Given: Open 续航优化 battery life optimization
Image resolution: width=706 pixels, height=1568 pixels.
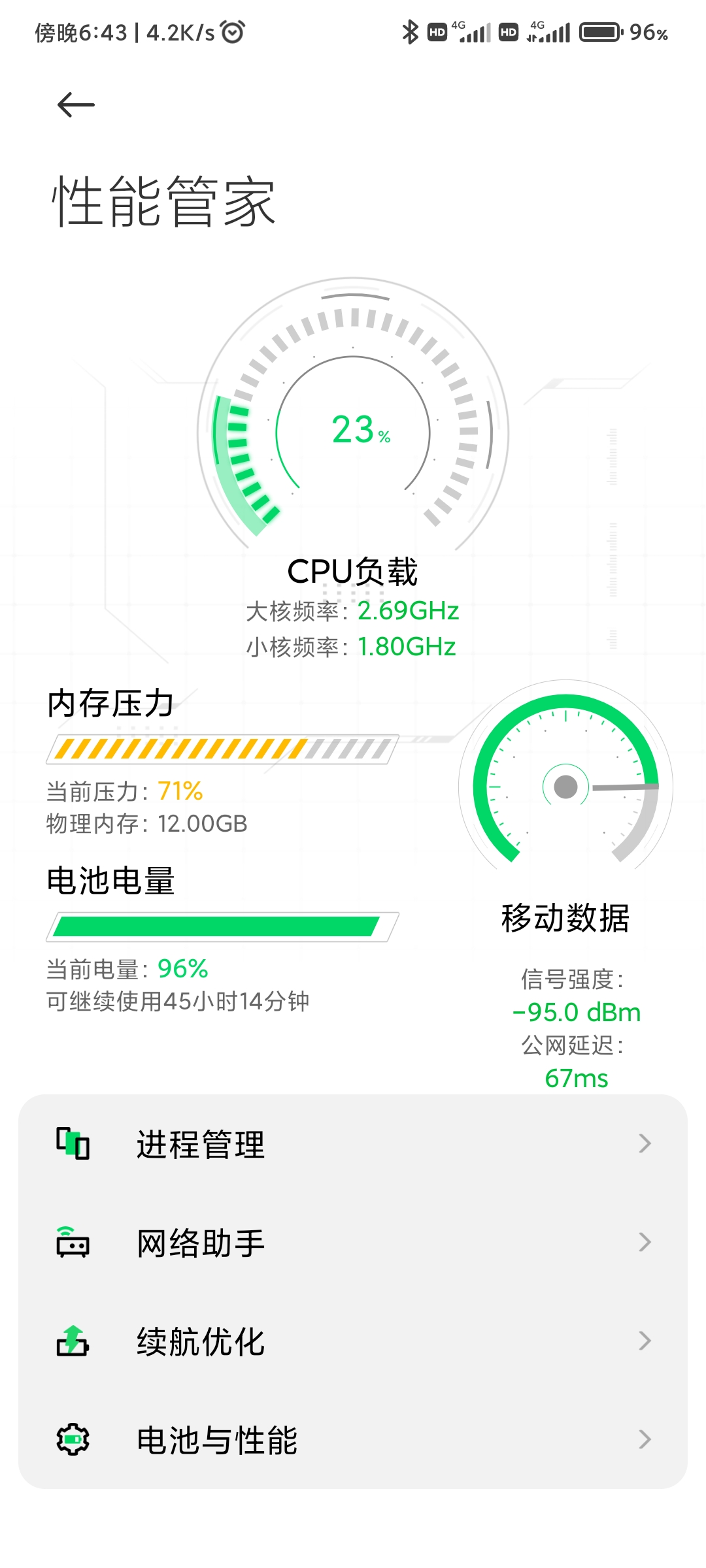Looking at the screenshot, I should point(353,1341).
